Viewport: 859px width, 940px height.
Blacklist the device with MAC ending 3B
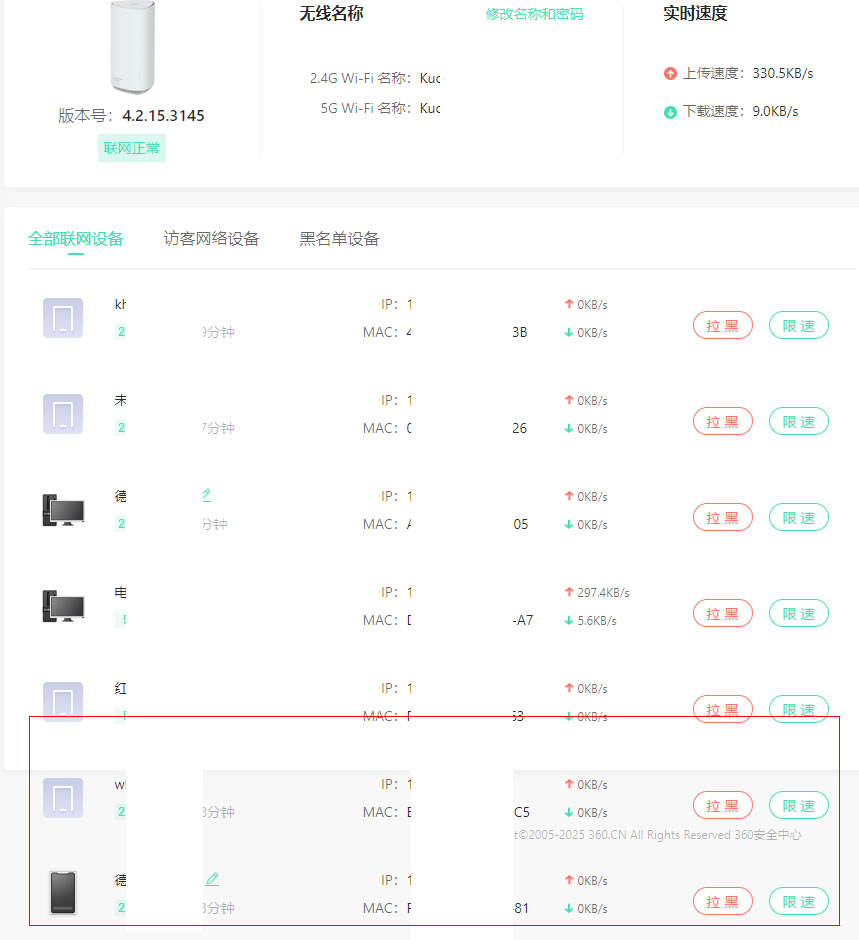pos(722,325)
